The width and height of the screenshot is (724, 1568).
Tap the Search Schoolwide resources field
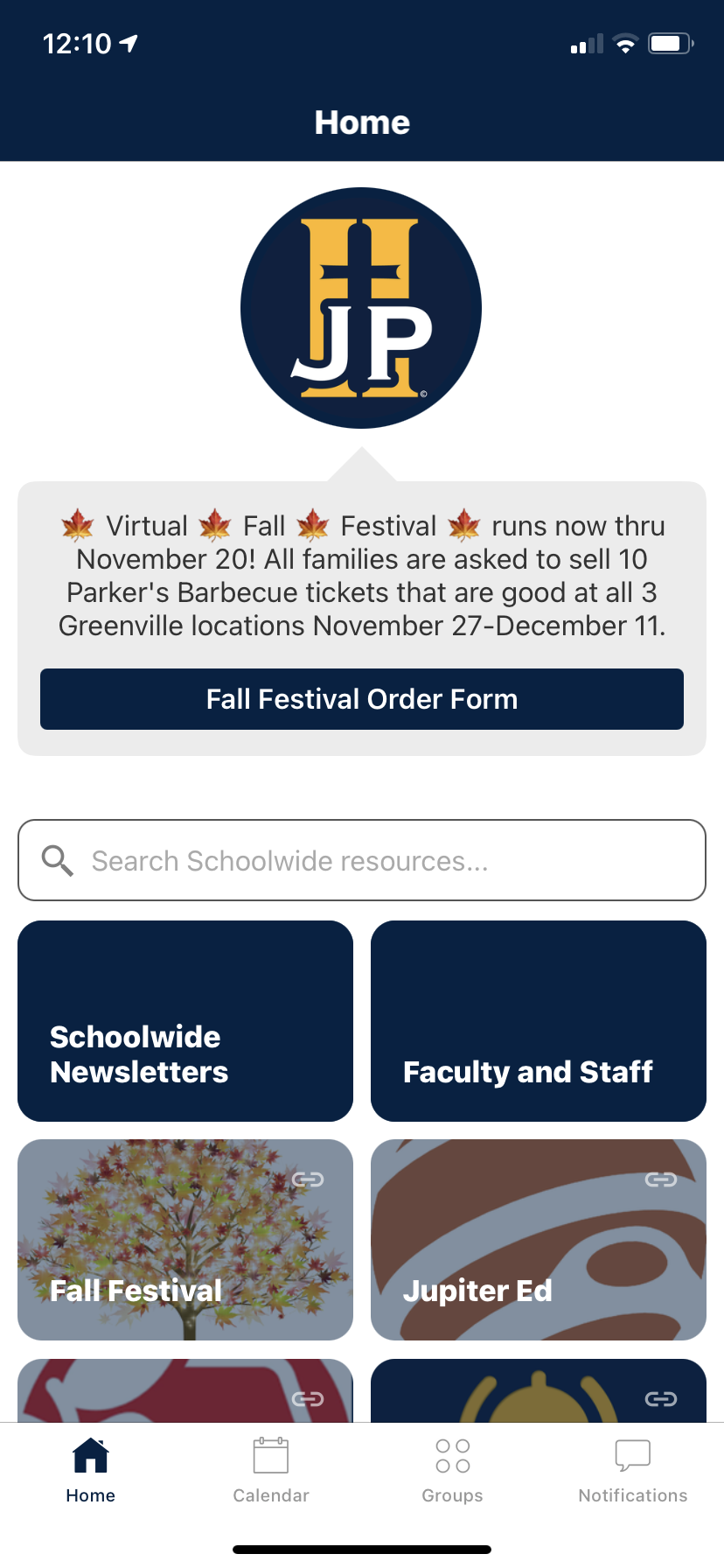point(361,860)
